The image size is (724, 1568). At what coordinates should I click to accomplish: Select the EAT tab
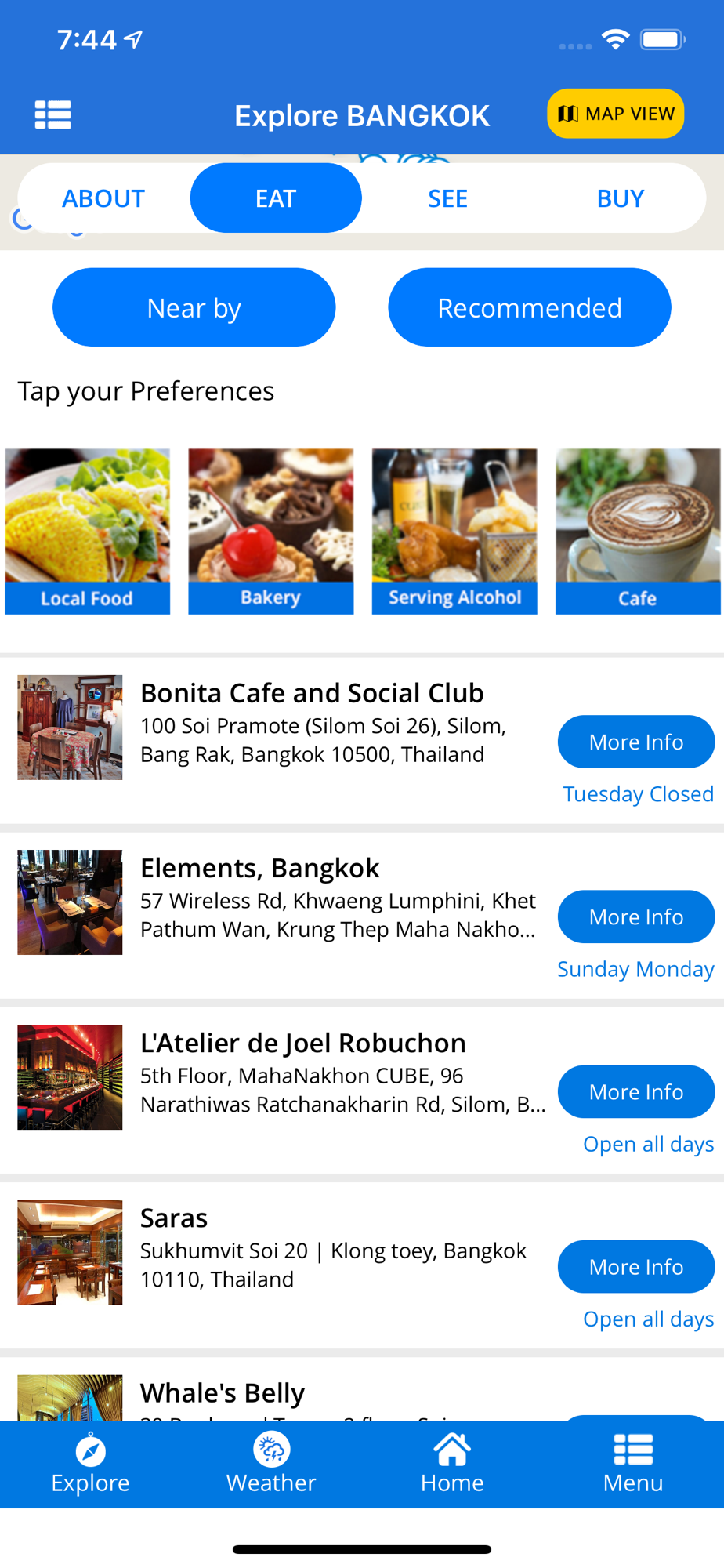click(276, 198)
